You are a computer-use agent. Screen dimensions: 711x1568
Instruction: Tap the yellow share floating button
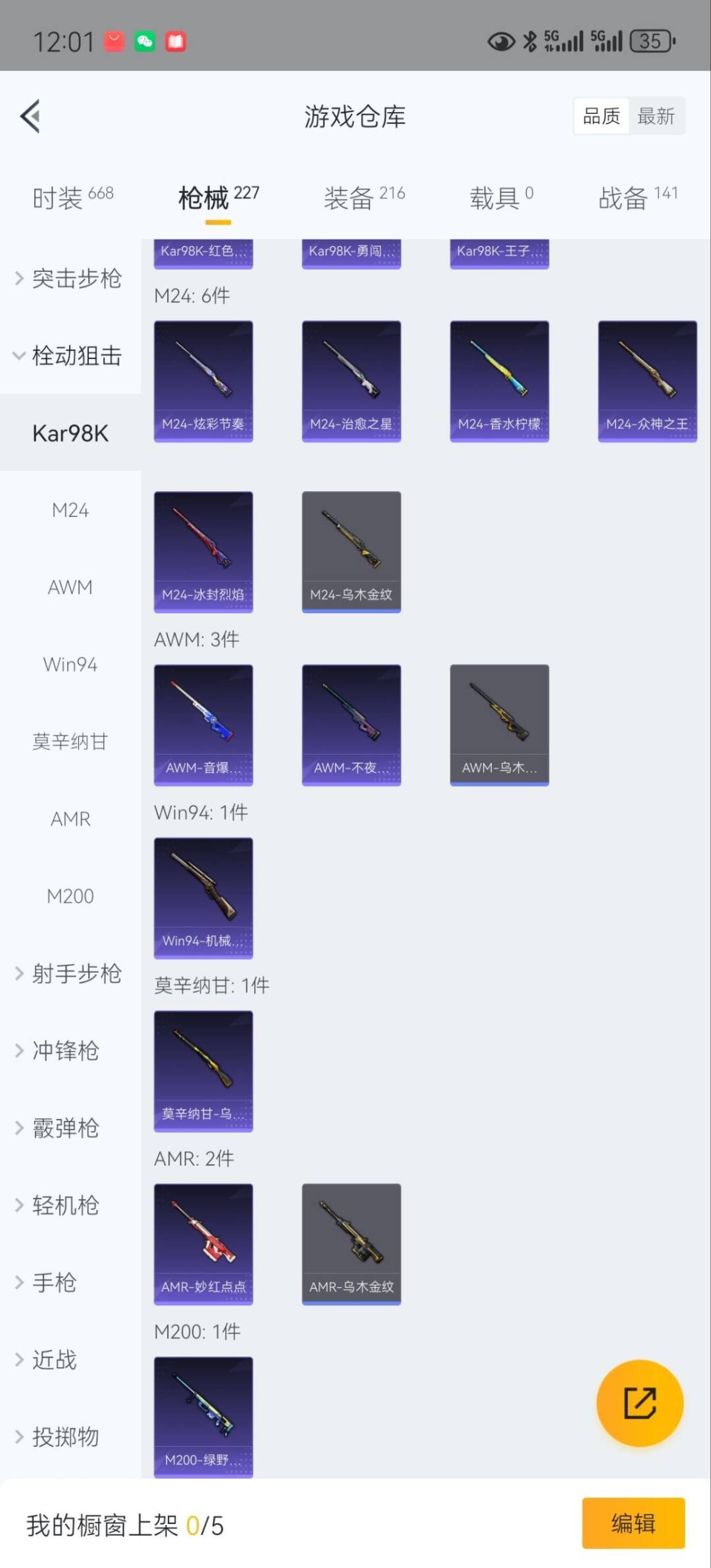pyautogui.click(x=639, y=1403)
